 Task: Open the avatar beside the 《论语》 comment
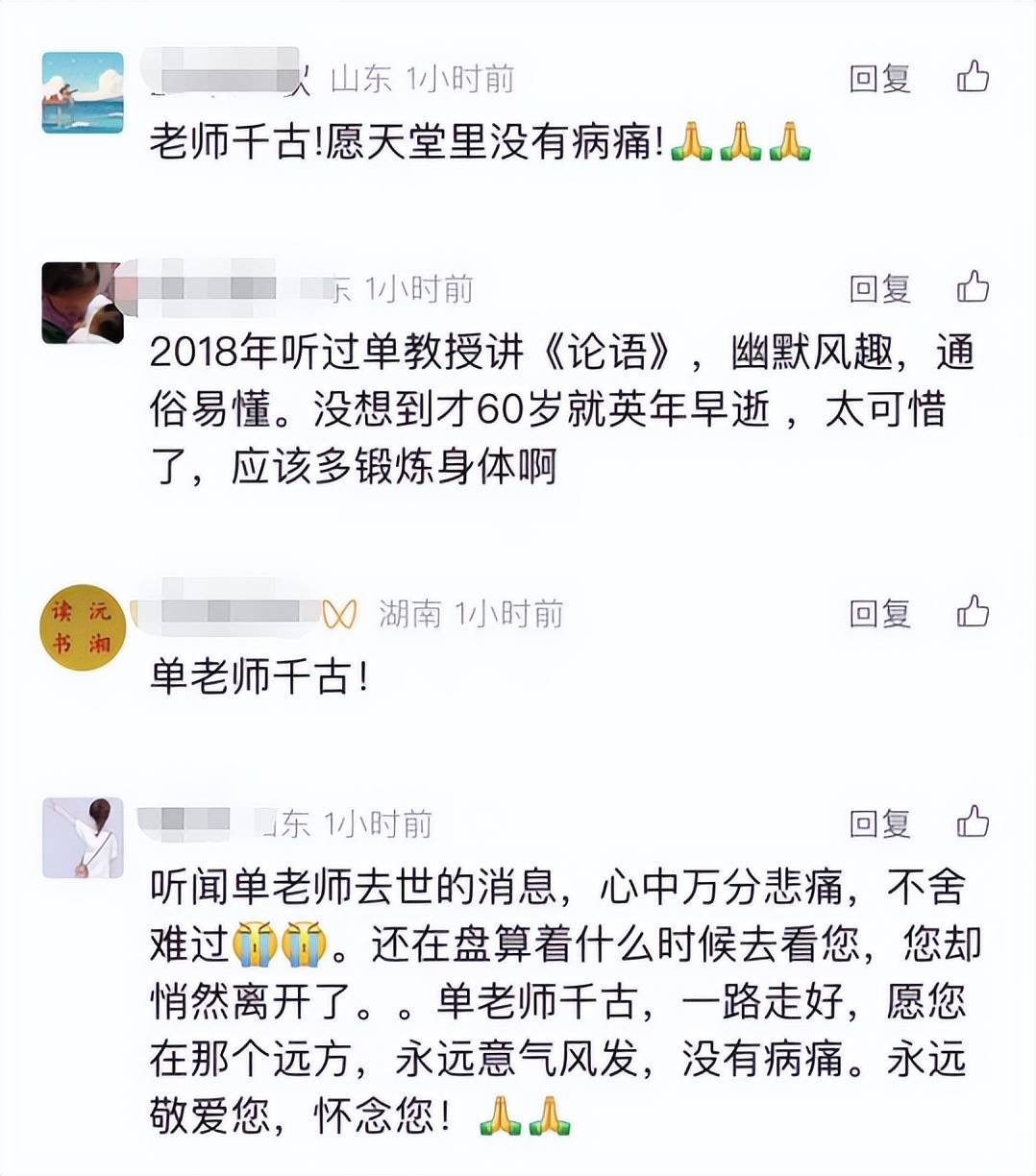[83, 303]
